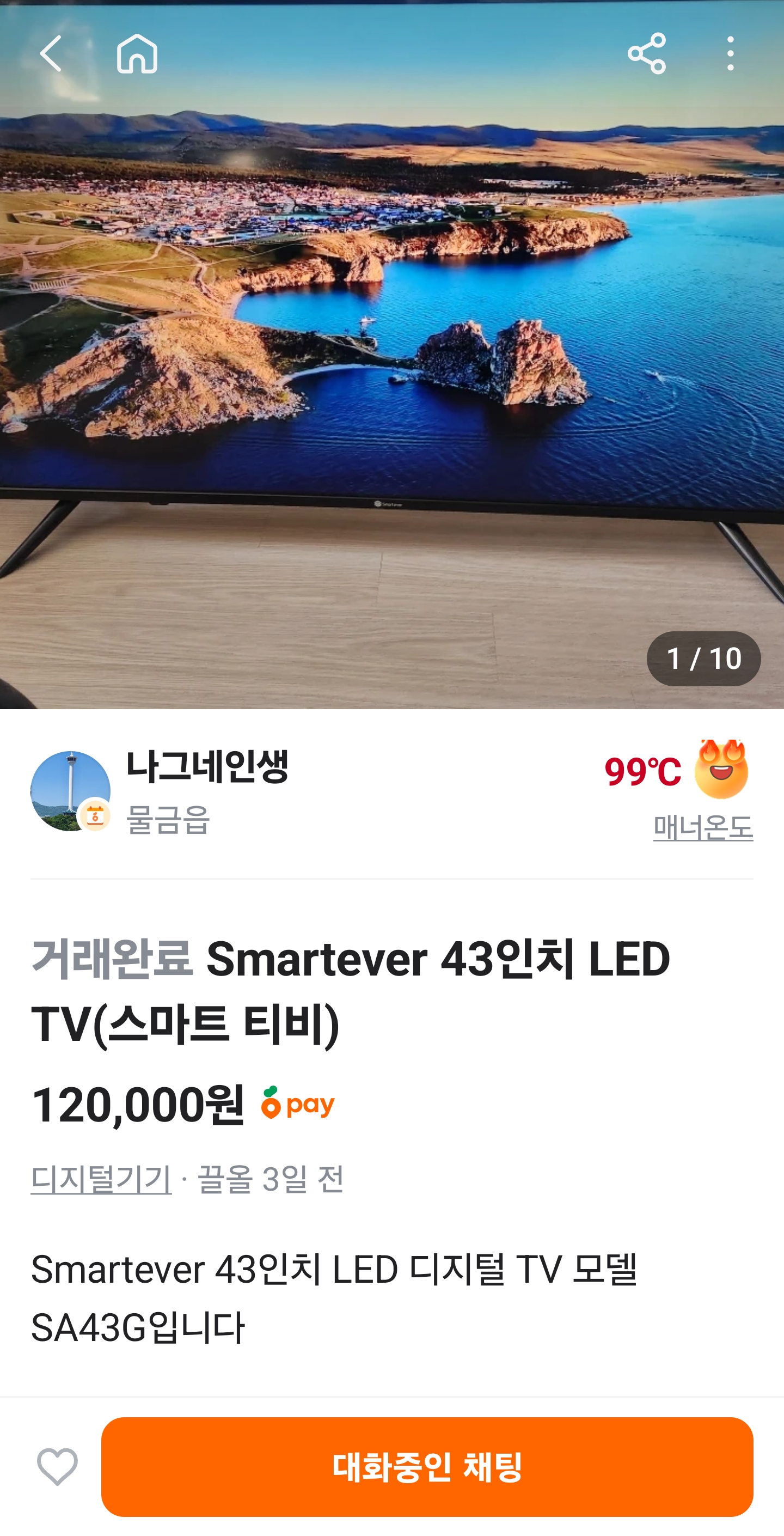Open 대화중인 채팅 button
This screenshot has width=784, height=1536.
click(427, 1467)
